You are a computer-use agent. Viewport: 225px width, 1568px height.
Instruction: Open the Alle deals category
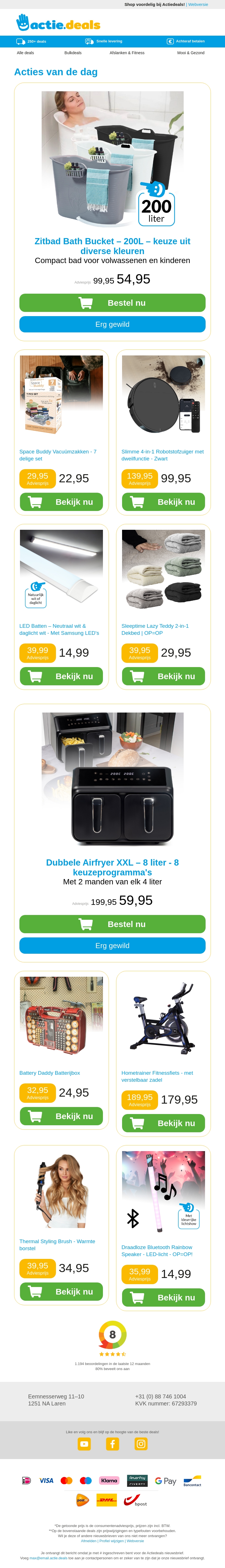click(x=25, y=53)
